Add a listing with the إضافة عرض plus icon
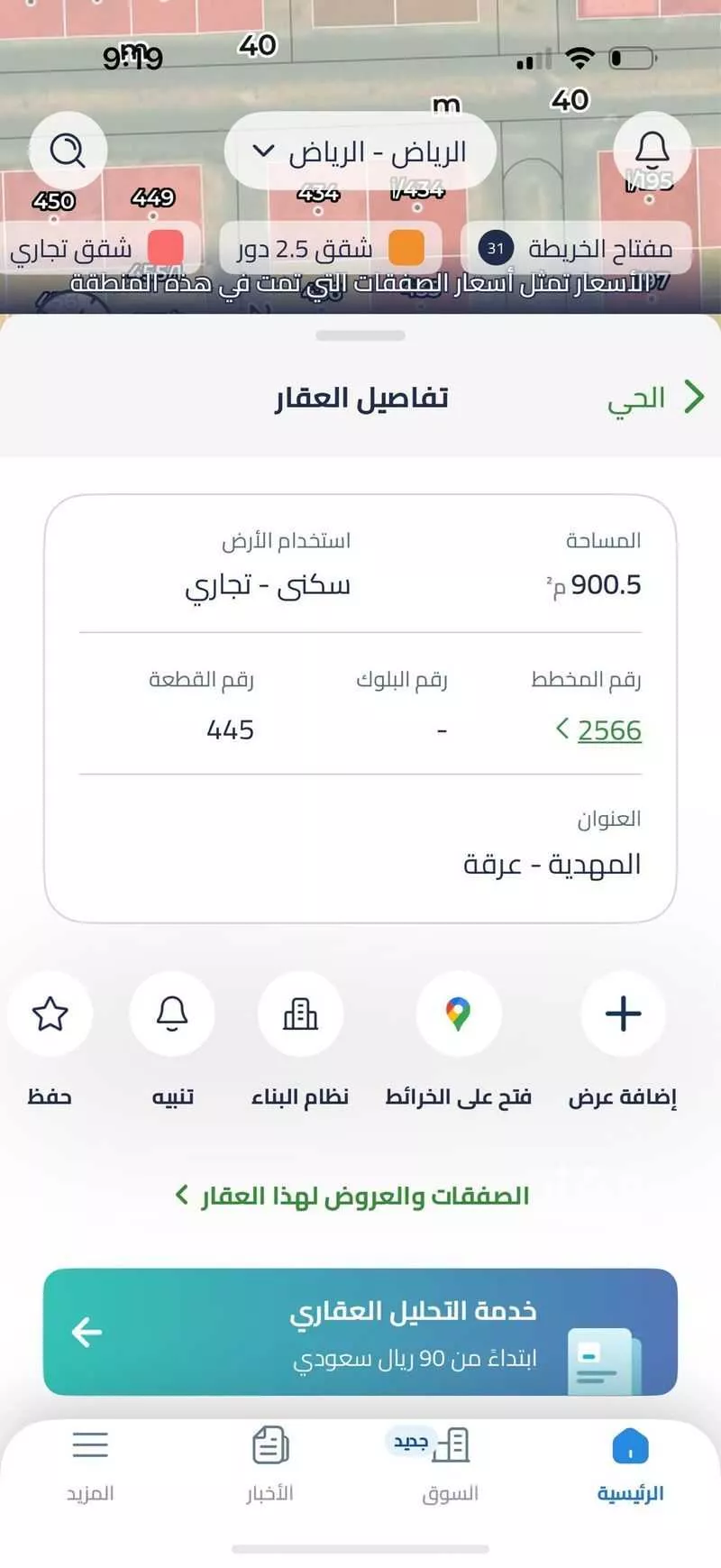Image resolution: width=721 pixels, height=1568 pixels. coord(623,1013)
